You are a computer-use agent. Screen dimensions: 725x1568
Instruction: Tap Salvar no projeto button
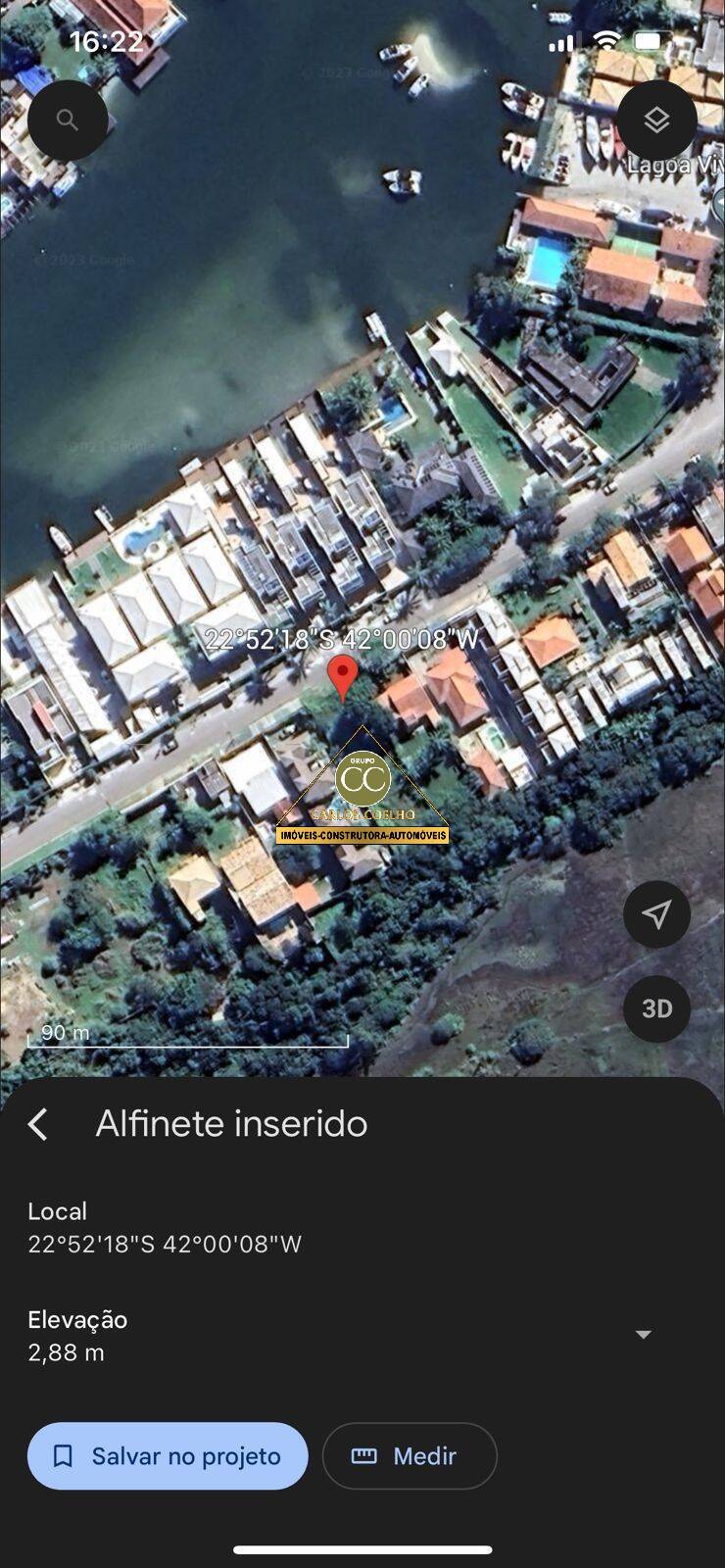[168, 1456]
